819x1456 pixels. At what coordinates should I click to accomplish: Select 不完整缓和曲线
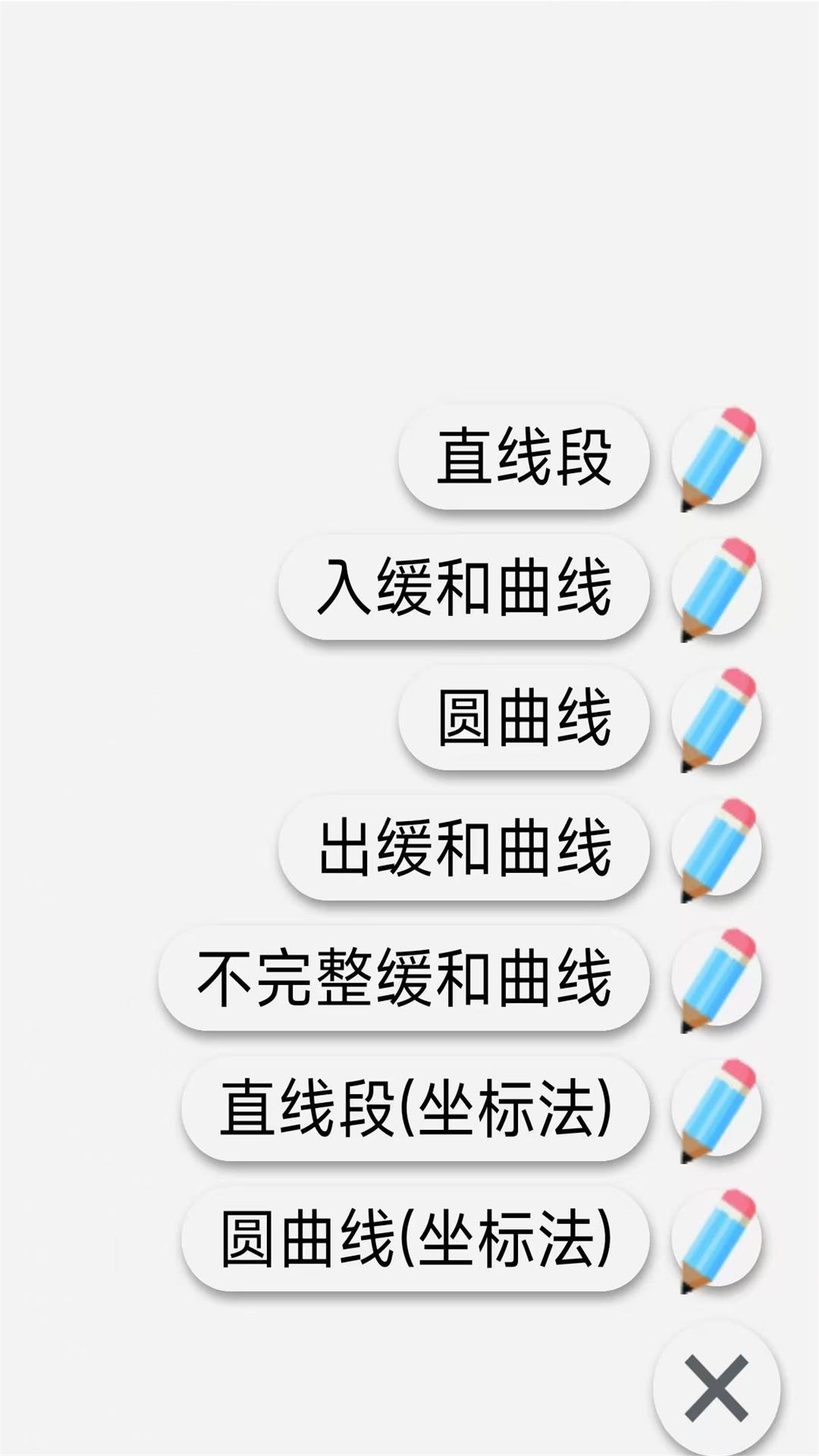pos(403,977)
